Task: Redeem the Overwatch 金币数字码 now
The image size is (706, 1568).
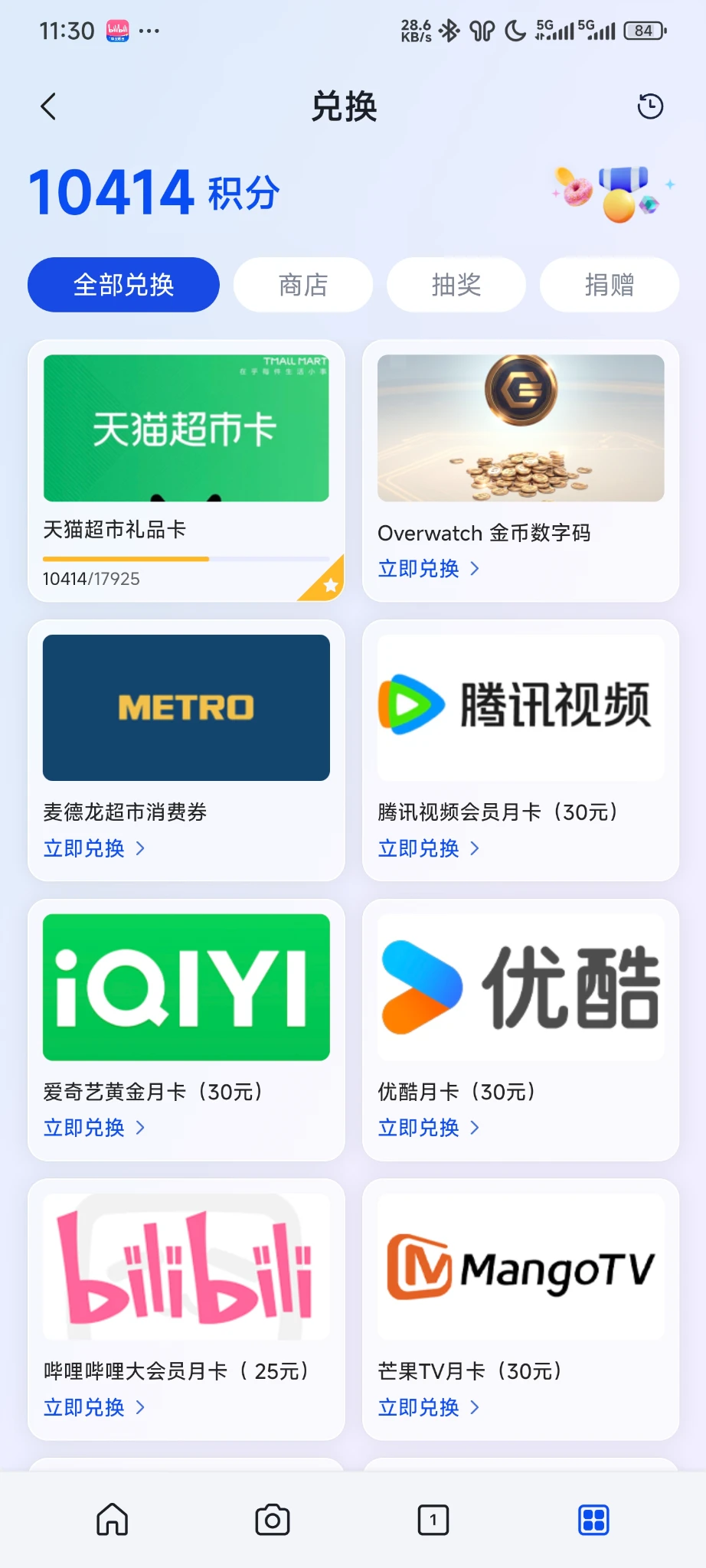Action: 428,568
